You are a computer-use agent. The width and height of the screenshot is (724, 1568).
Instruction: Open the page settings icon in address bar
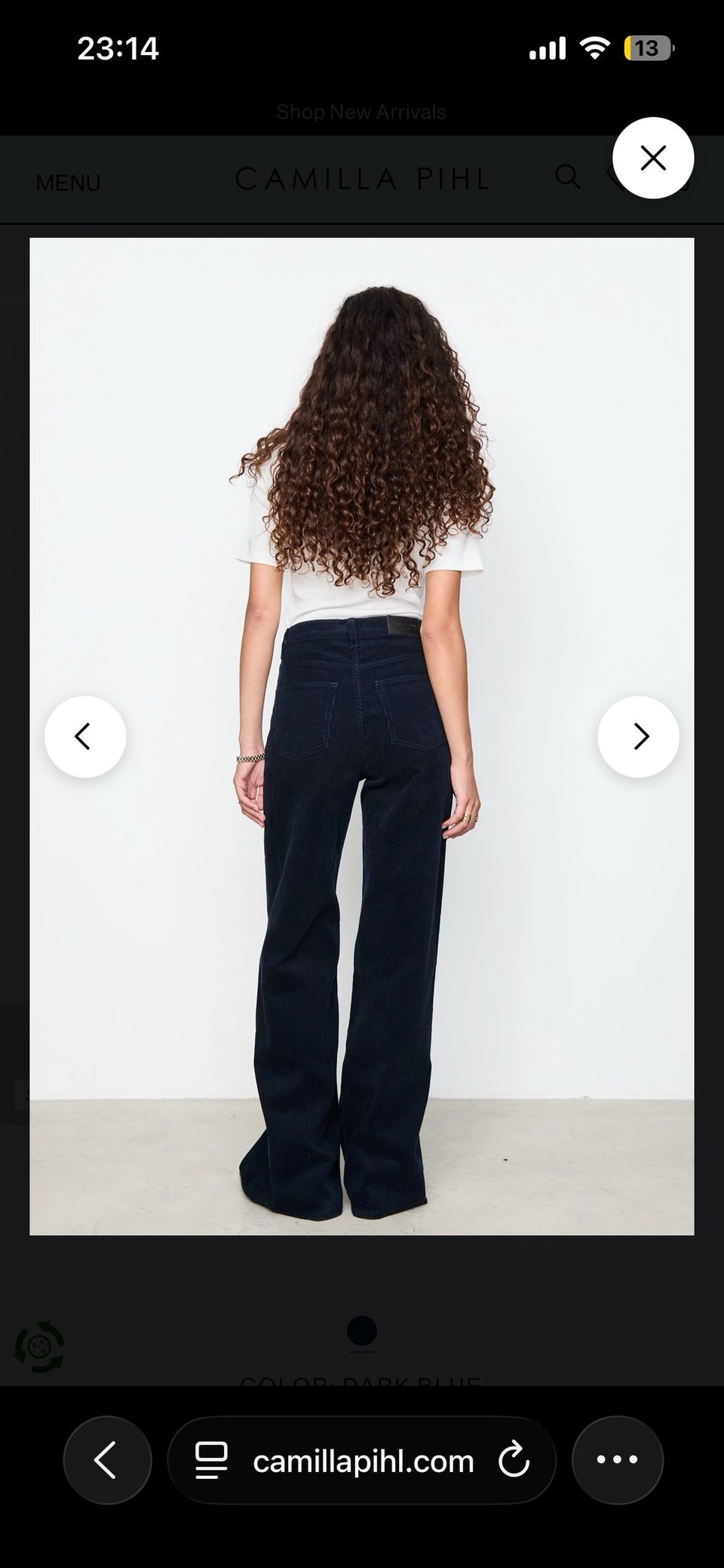211,1460
